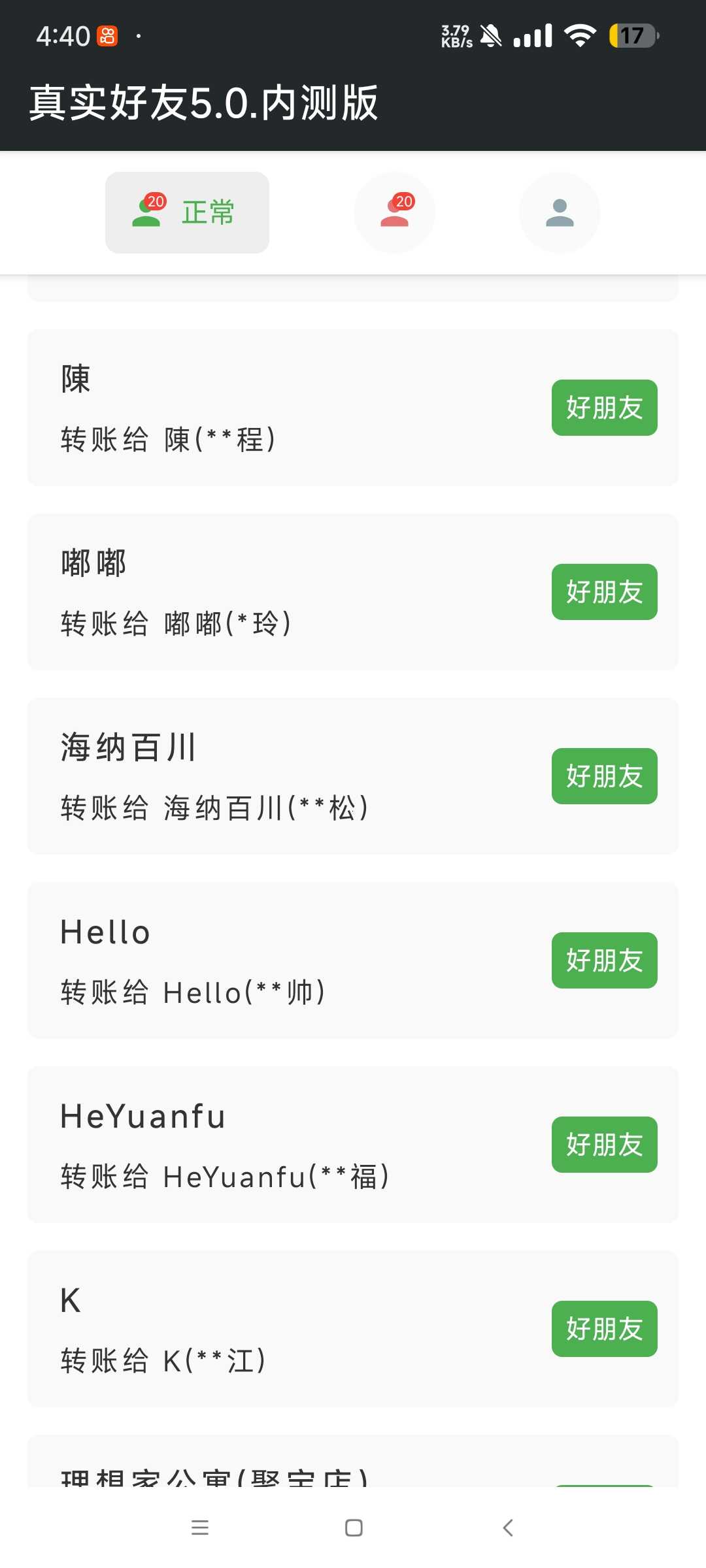Open the 嘟嘟 friend card

click(x=353, y=592)
